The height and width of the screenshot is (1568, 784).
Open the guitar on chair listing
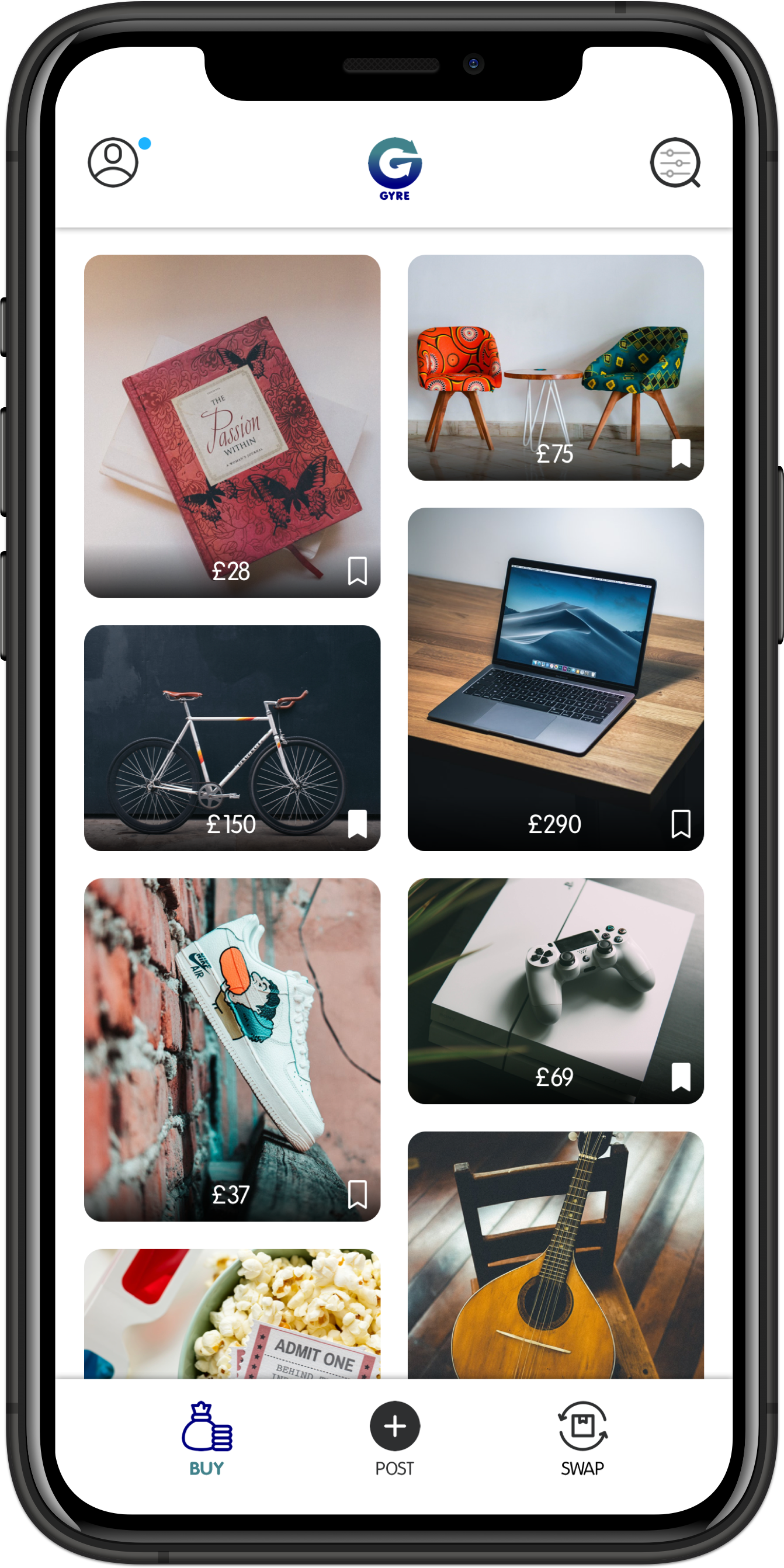[555, 1254]
